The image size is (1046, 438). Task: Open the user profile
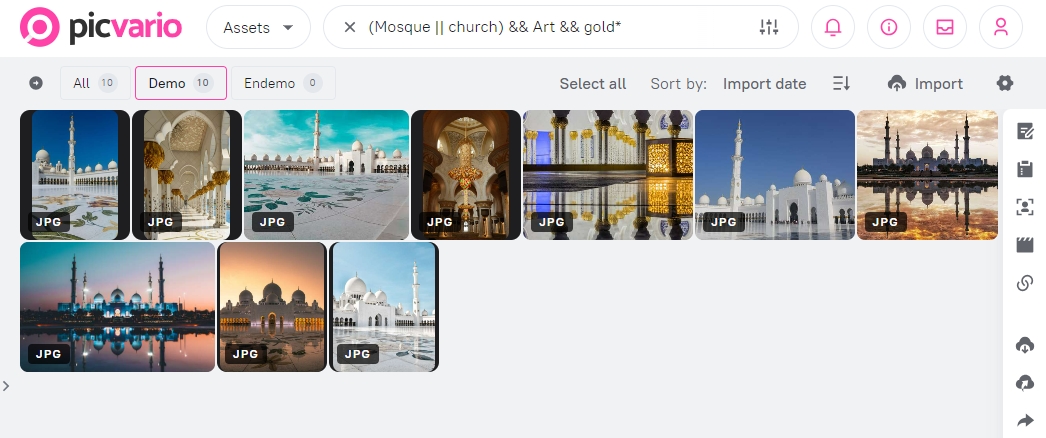[1001, 28]
